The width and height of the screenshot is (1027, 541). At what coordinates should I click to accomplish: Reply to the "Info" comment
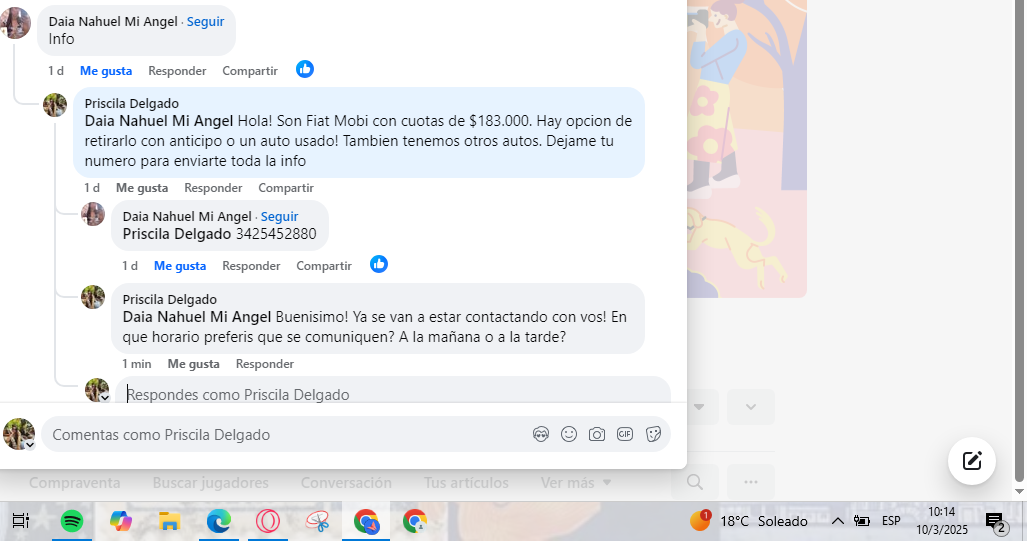click(177, 71)
